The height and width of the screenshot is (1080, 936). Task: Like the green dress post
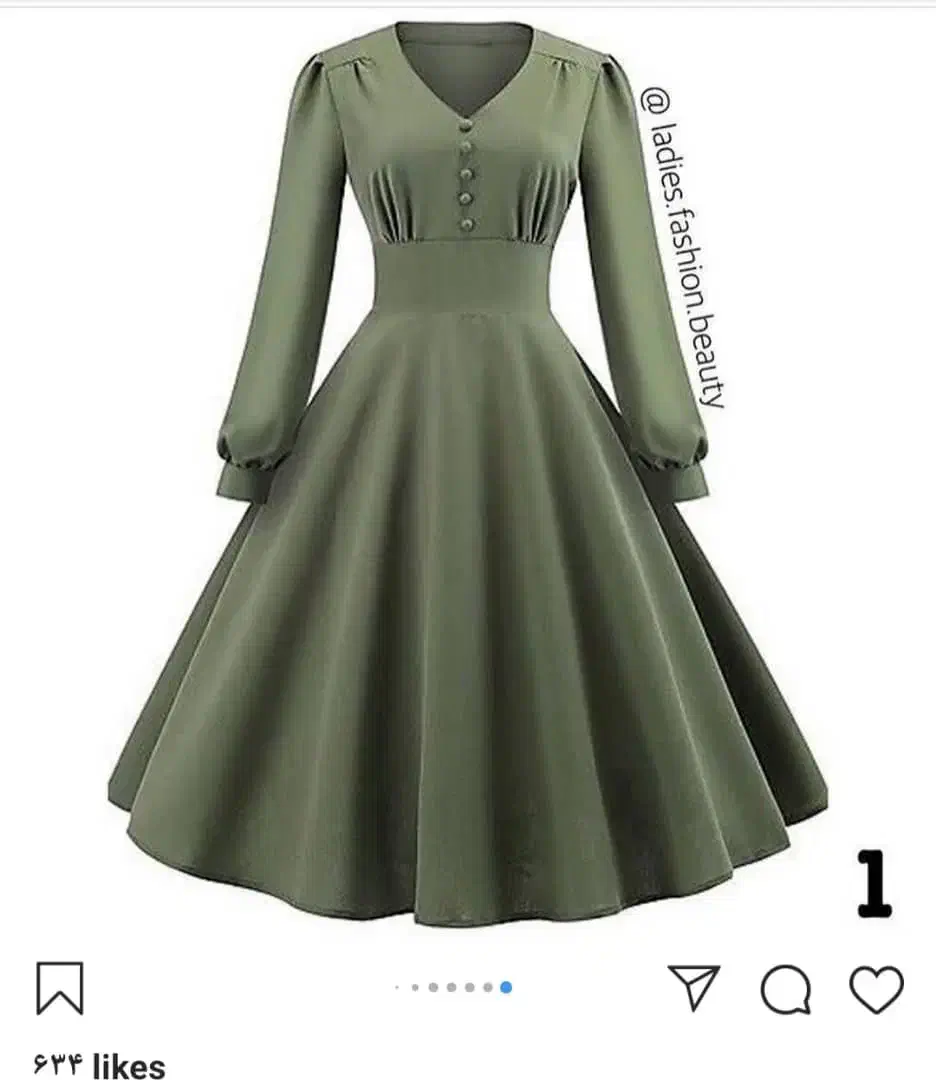click(876, 989)
